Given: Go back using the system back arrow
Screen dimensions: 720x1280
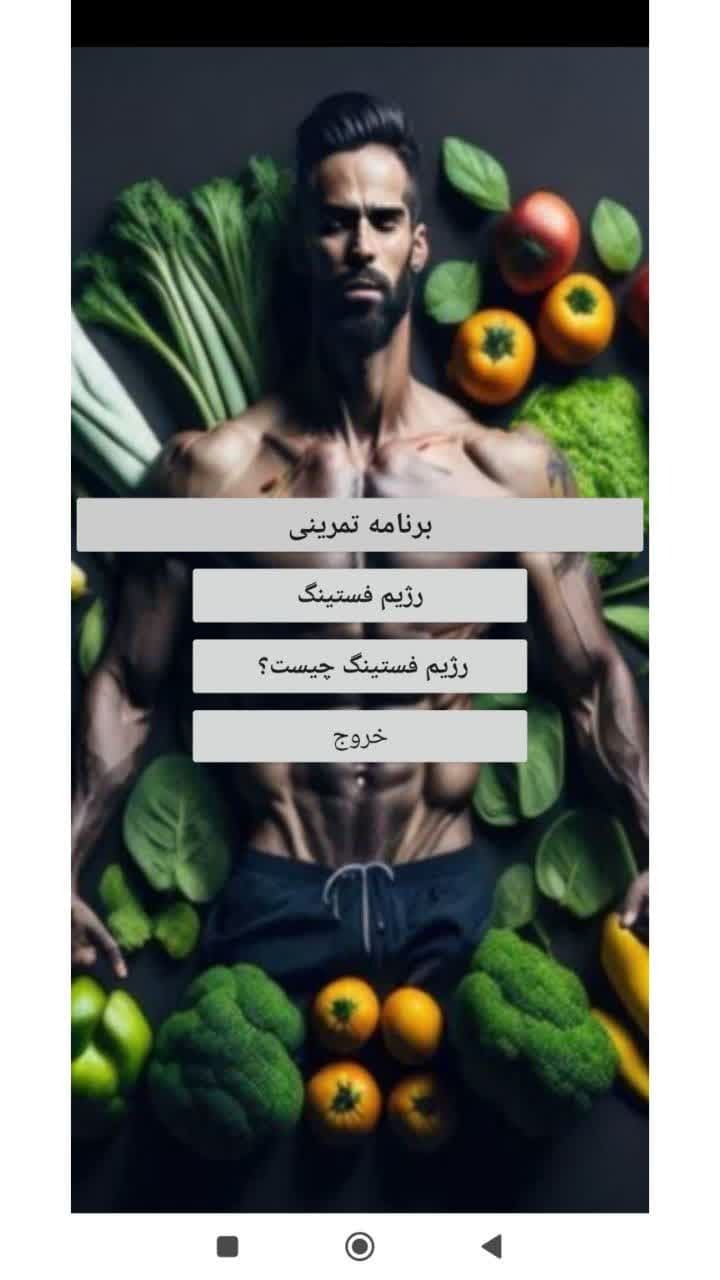Looking at the screenshot, I should click(x=491, y=1246).
